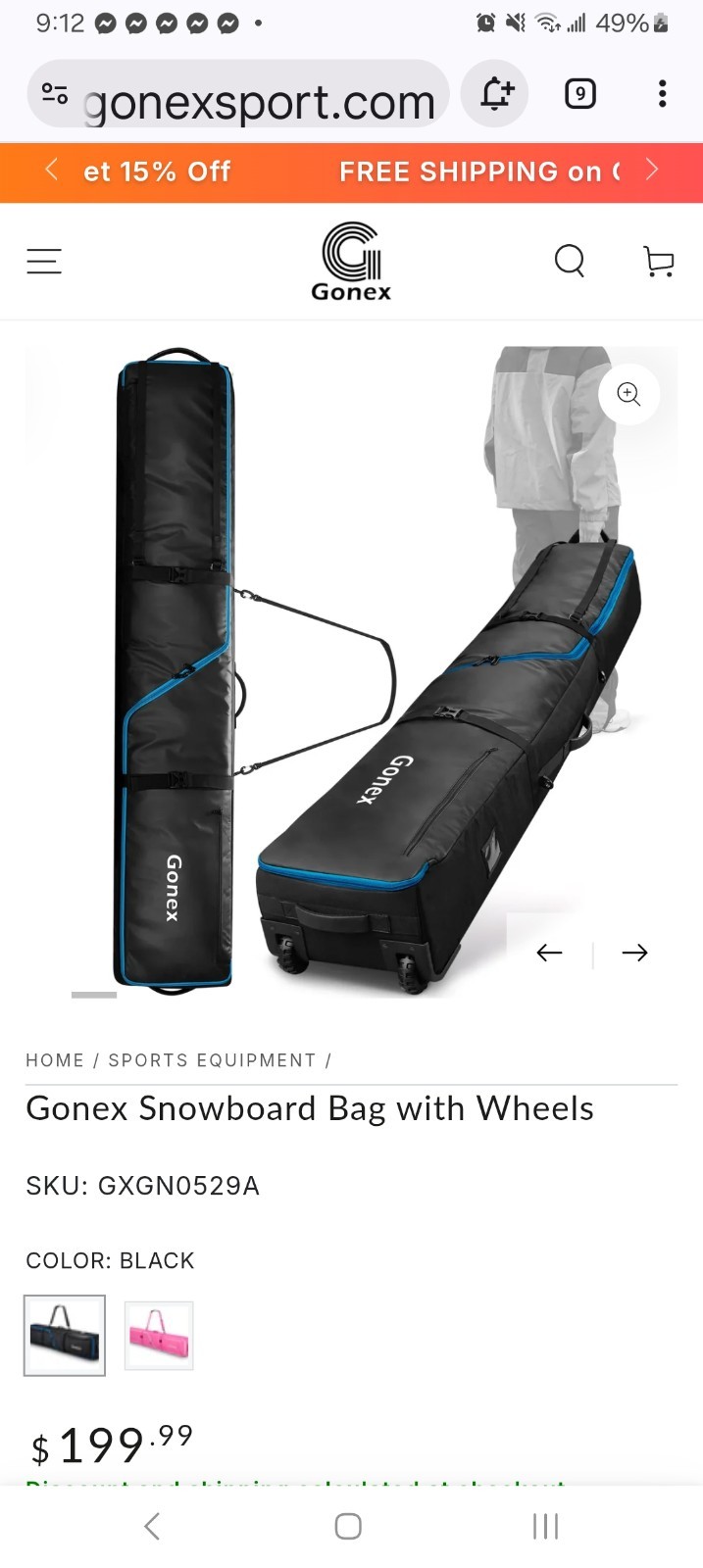
Task: Open the shopping cart
Action: point(658,261)
